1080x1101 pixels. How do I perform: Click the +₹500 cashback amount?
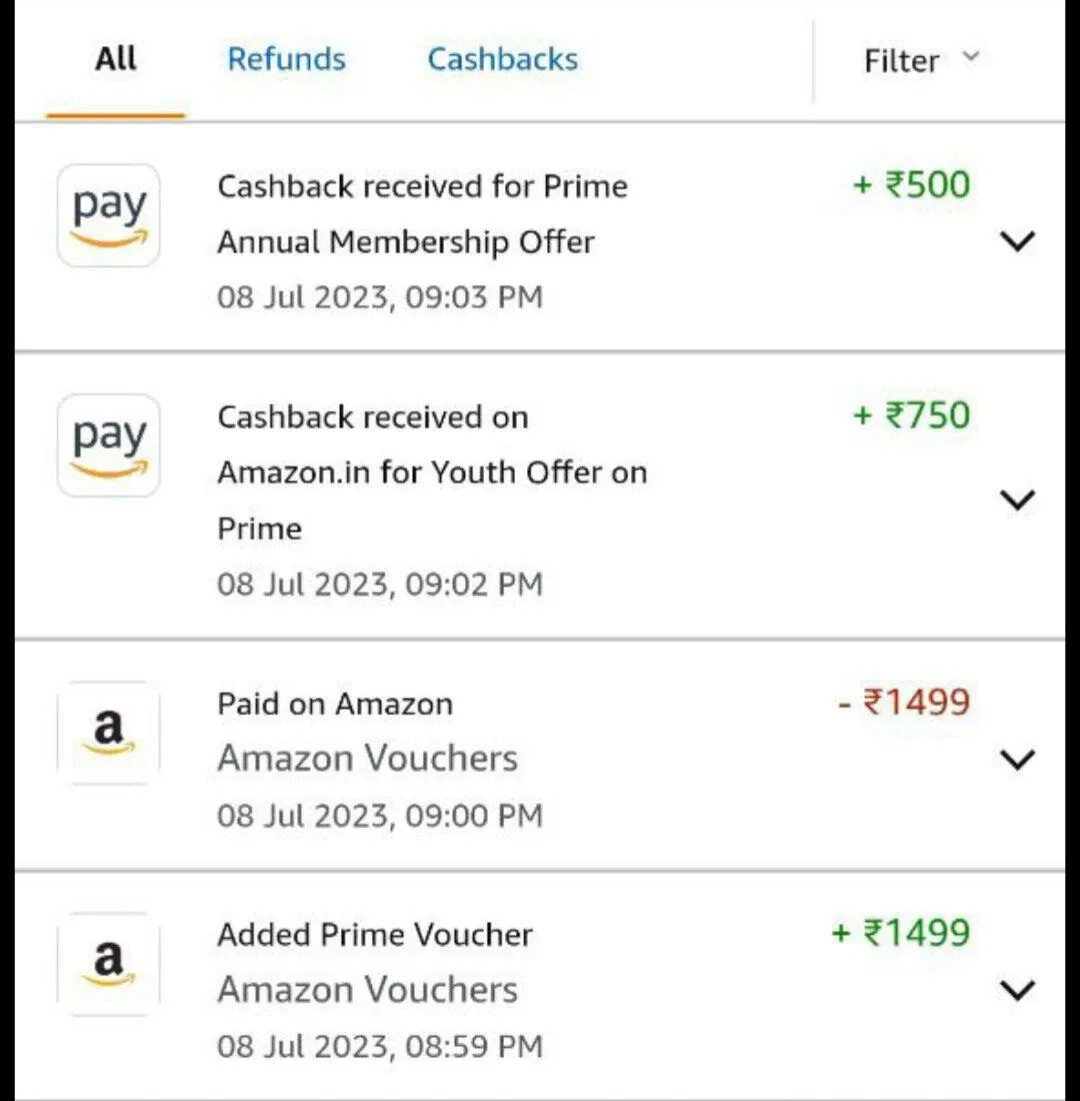coord(908,185)
